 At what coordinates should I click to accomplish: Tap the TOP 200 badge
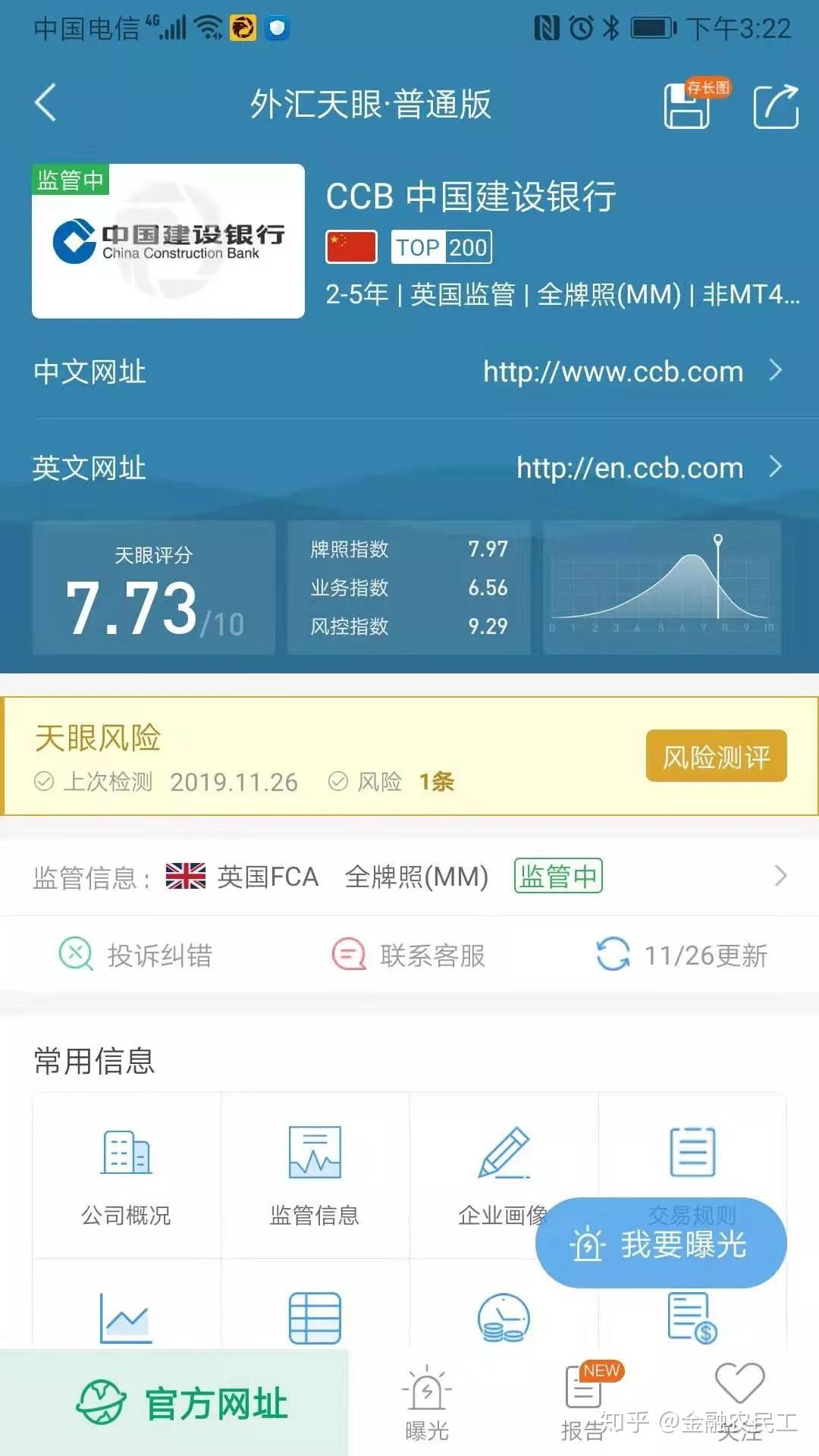[x=442, y=246]
